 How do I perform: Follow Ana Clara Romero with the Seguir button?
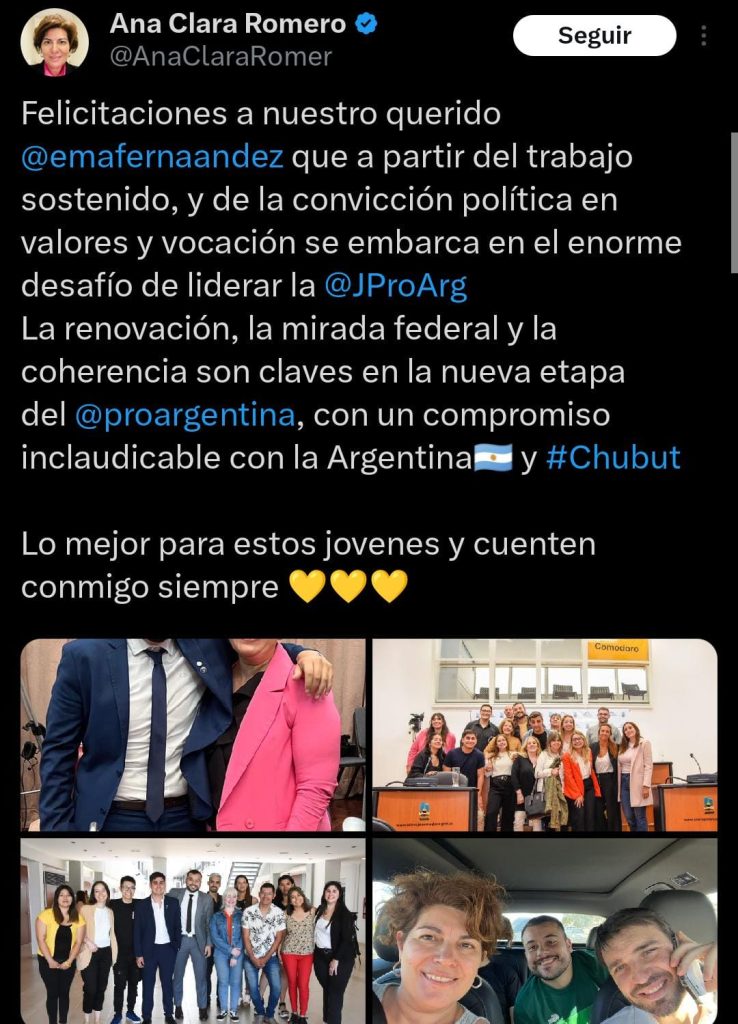pyautogui.click(x=594, y=36)
